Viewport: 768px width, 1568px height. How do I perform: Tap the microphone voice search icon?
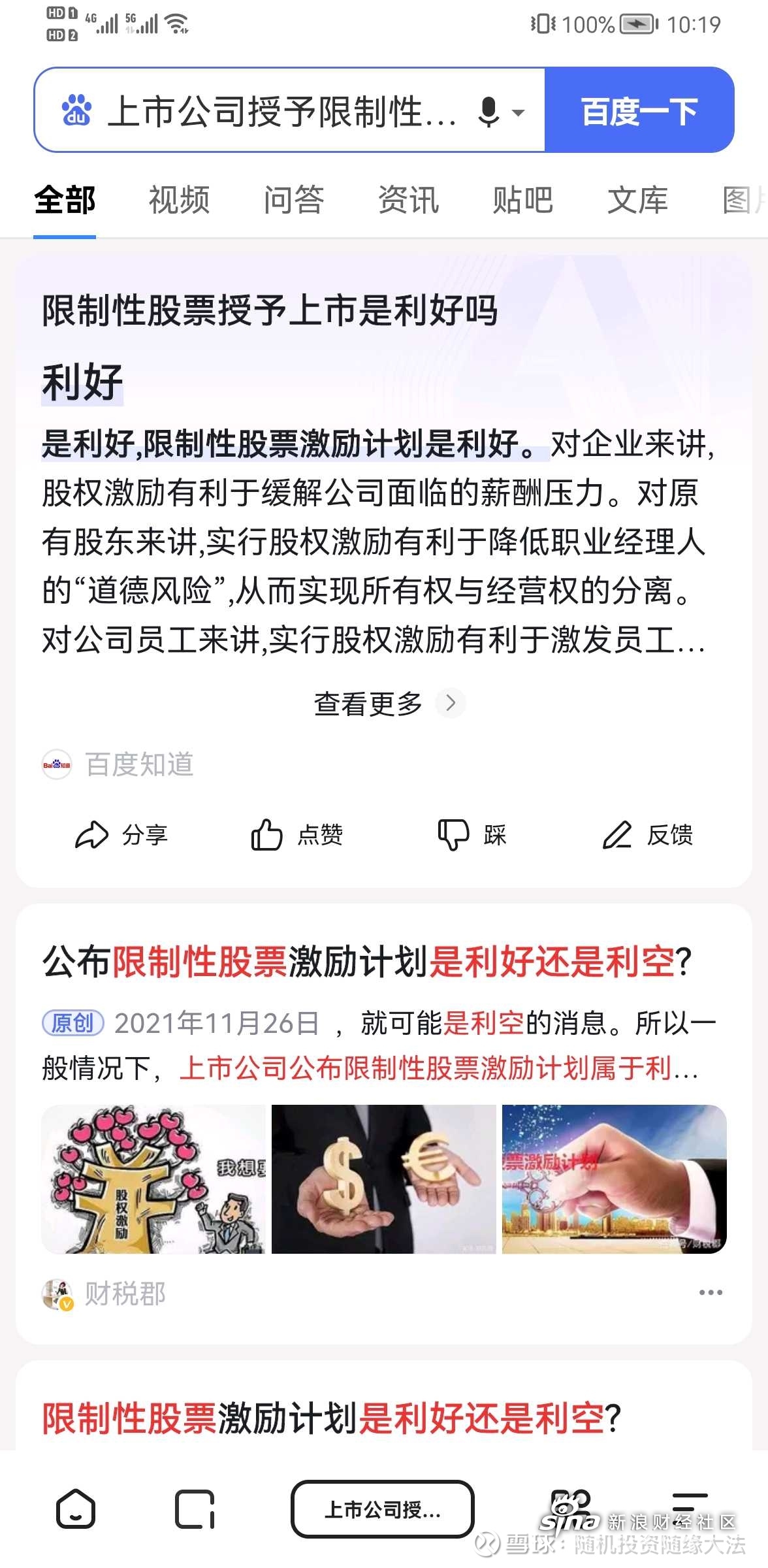pyautogui.click(x=489, y=112)
